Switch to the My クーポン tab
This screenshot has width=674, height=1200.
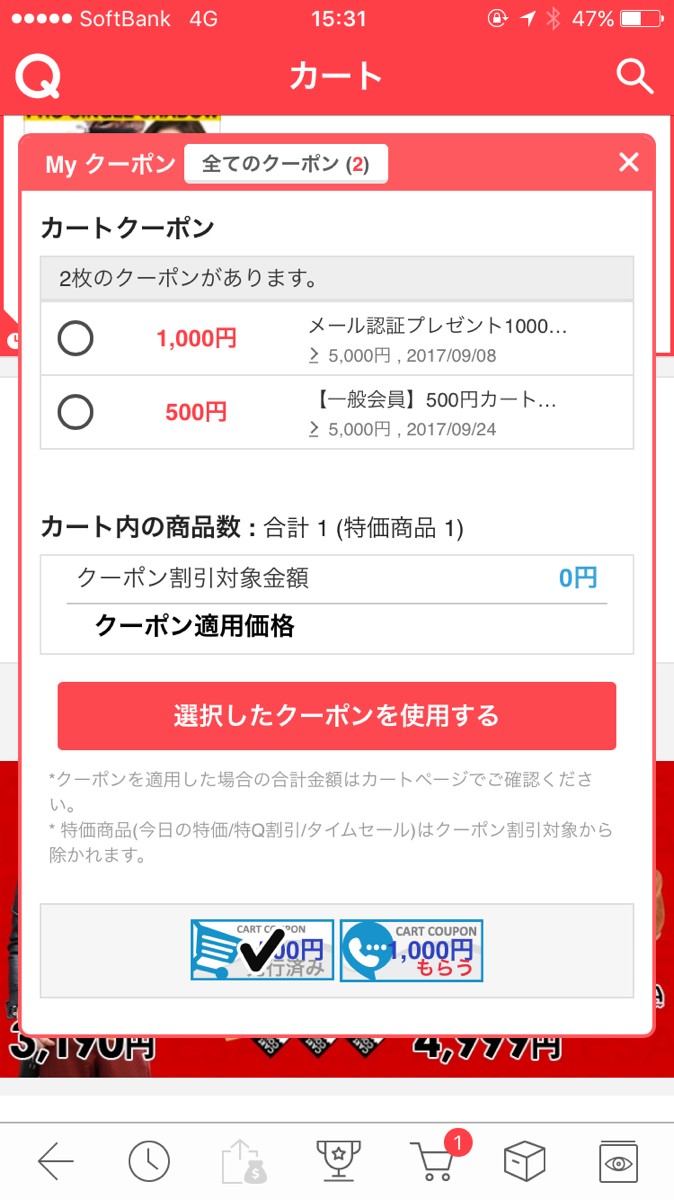[109, 165]
